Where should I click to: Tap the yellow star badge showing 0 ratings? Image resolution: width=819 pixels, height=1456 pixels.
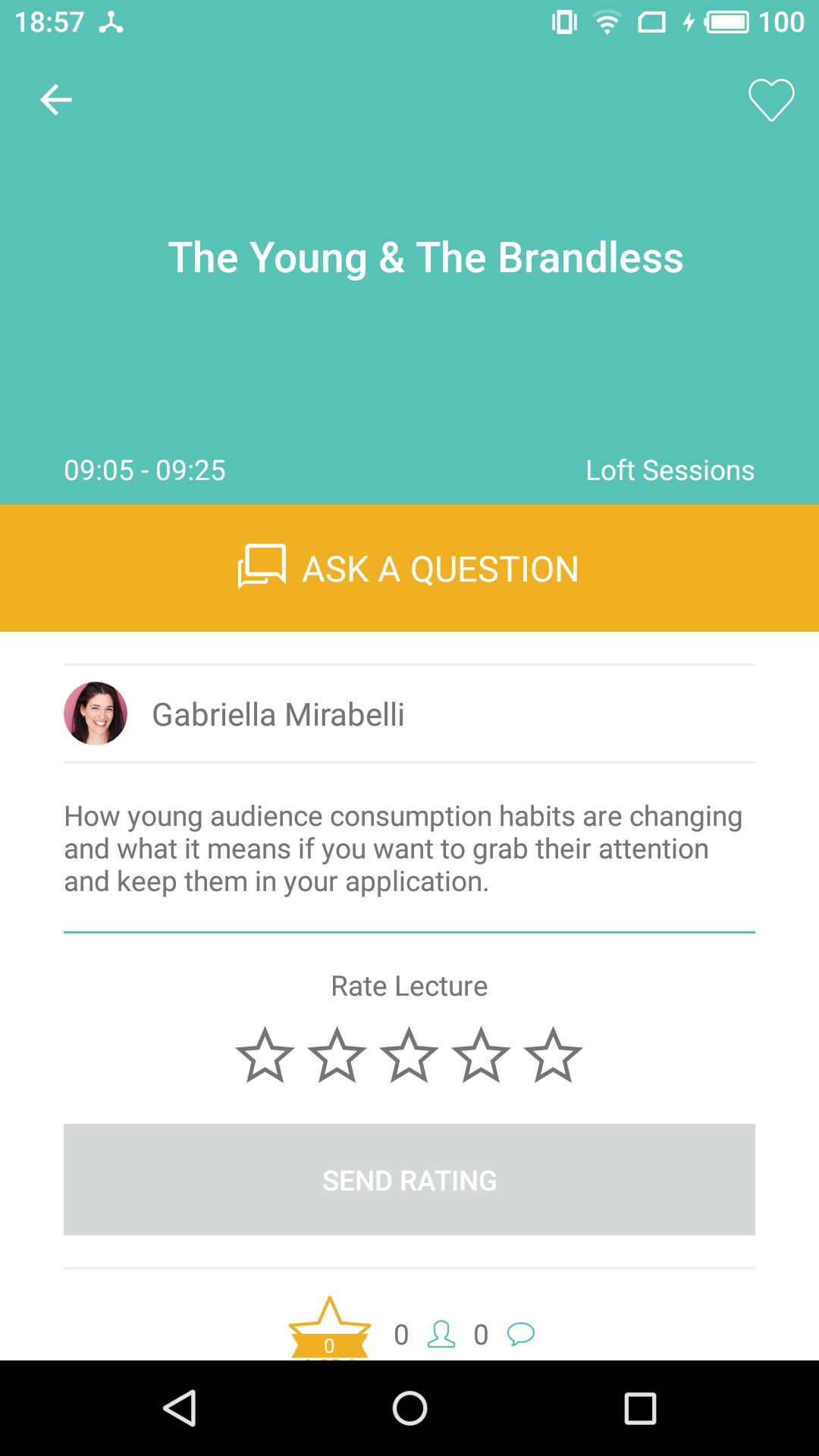(x=329, y=1331)
